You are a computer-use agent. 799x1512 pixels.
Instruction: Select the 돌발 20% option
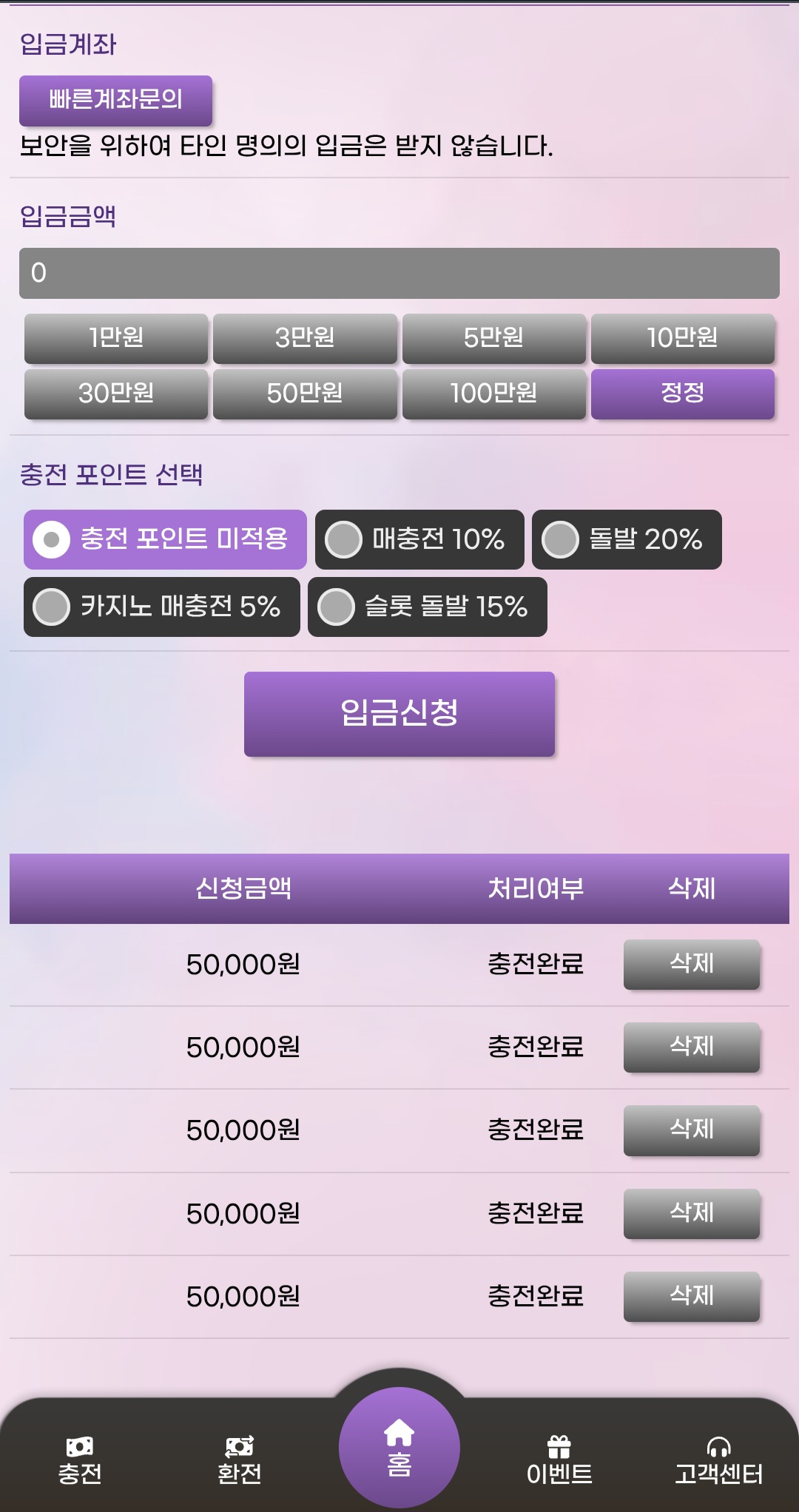tap(627, 539)
